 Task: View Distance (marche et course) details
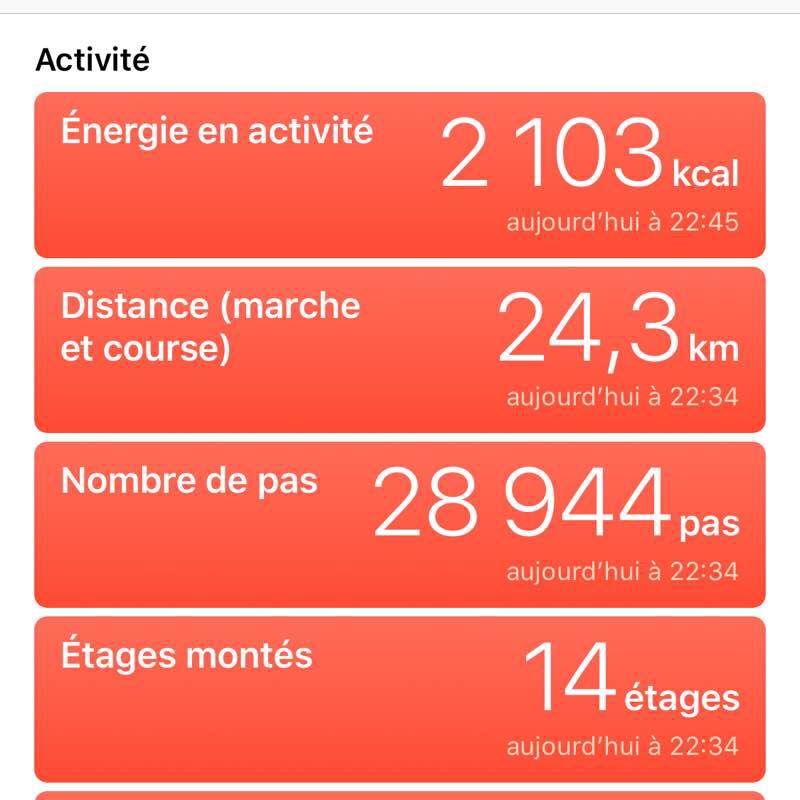[400, 349]
